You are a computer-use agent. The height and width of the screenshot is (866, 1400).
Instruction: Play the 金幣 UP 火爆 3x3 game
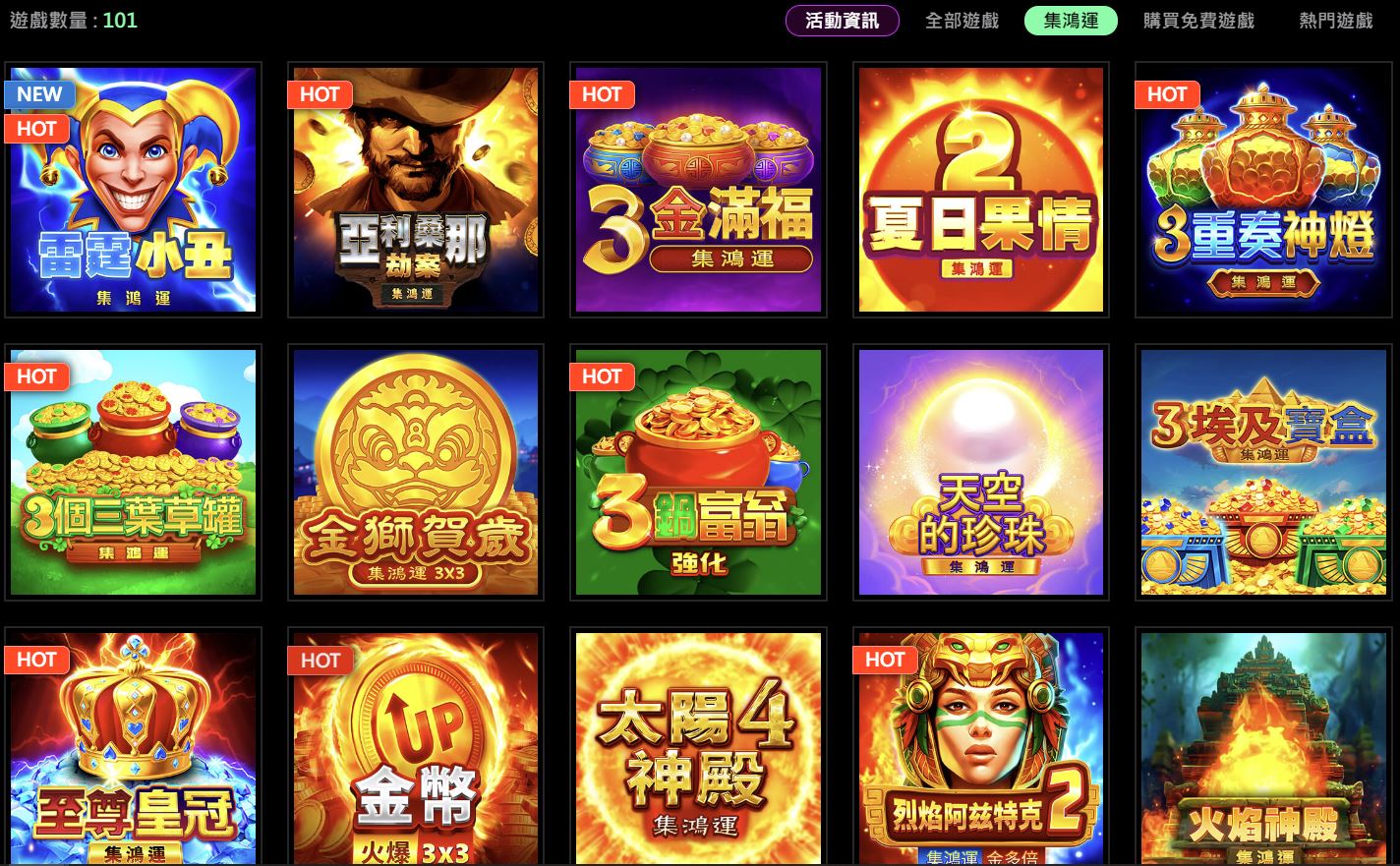(x=416, y=749)
